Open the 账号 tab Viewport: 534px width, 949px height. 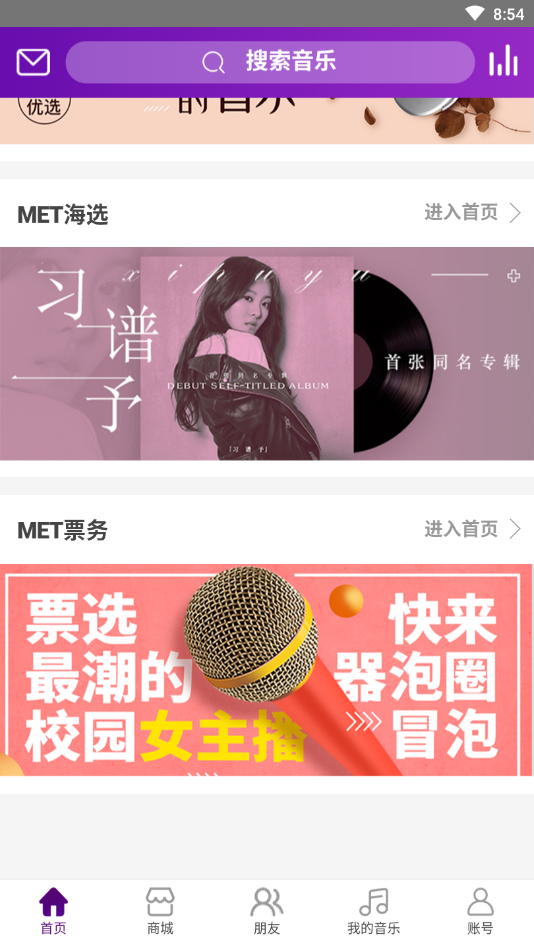coord(480,911)
